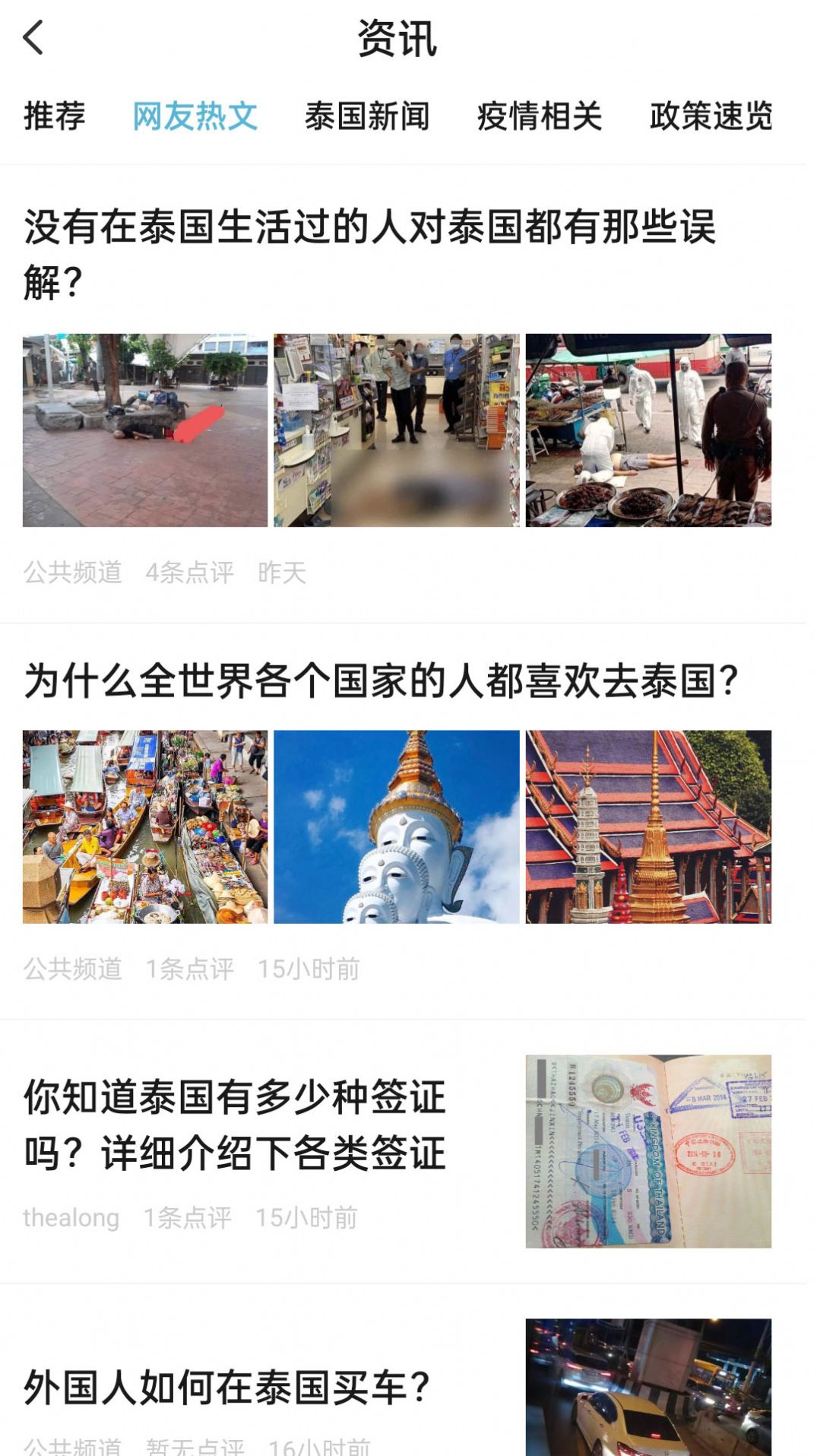Select the 网友热文 tab
Viewport: 817px width, 1456px height.
coord(194,116)
